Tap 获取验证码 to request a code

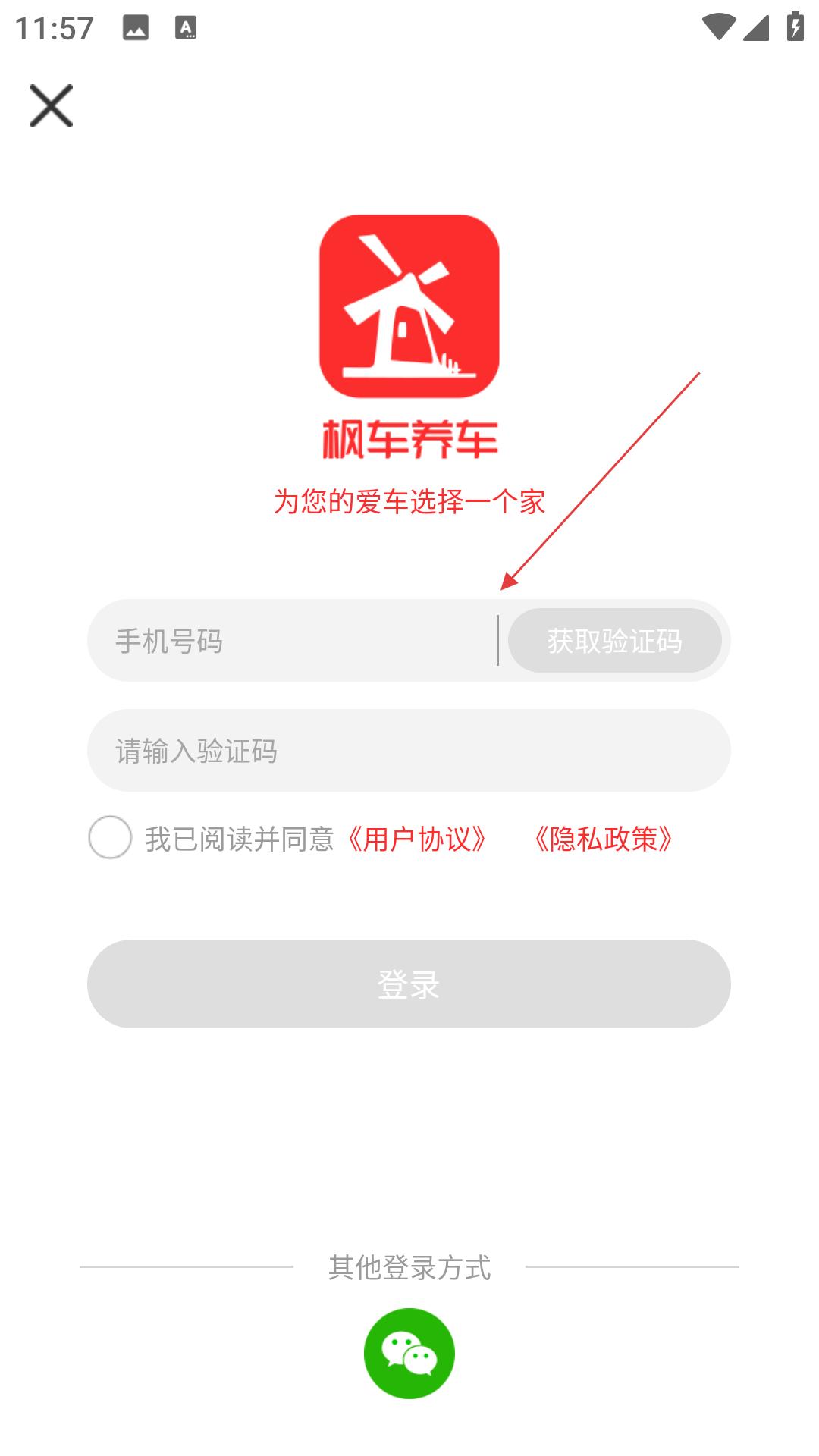click(x=614, y=641)
